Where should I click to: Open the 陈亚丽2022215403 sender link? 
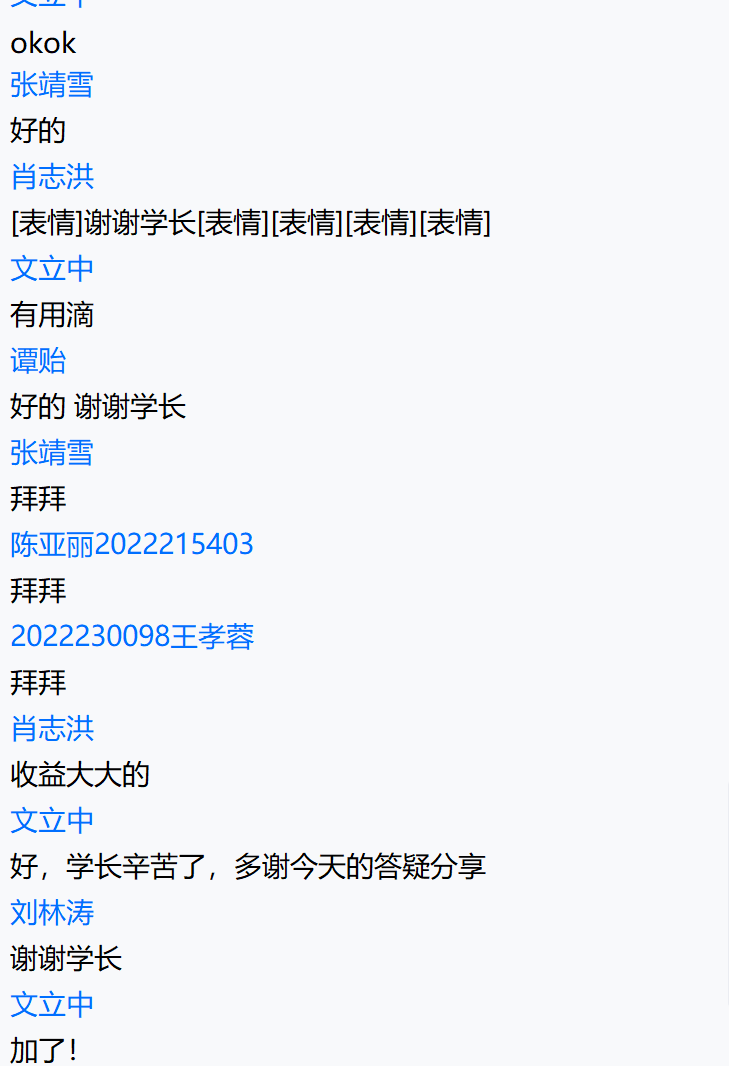(x=132, y=545)
